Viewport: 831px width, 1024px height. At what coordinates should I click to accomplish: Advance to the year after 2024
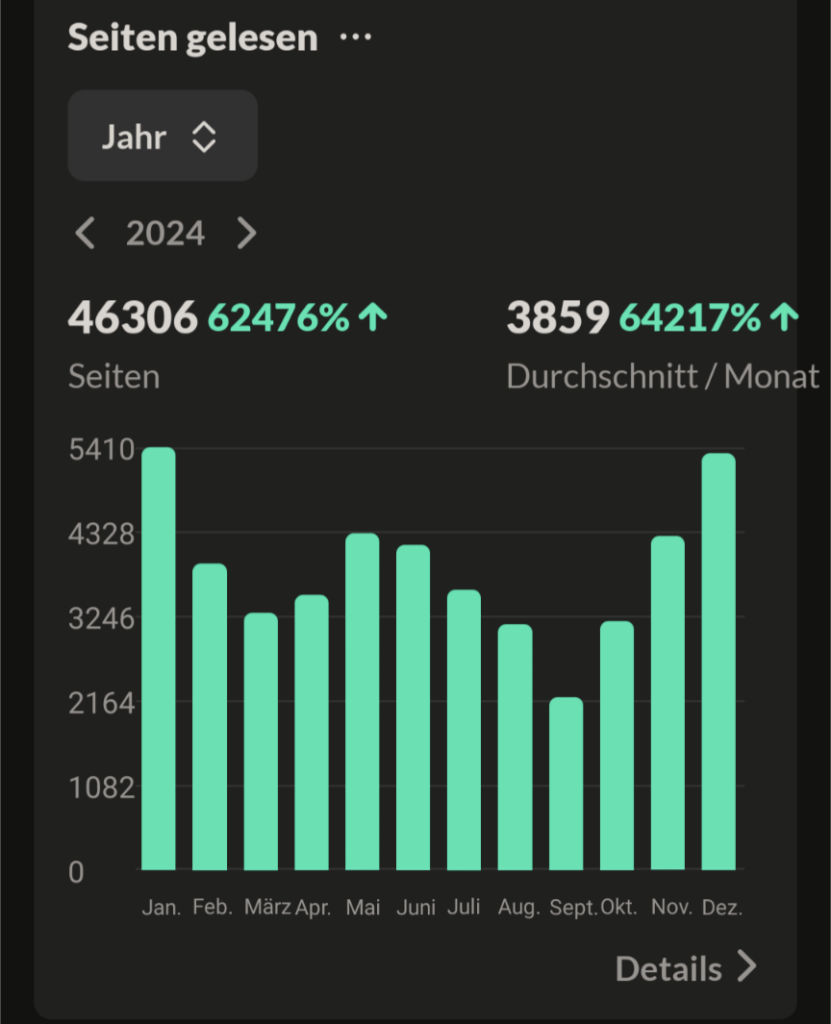pyautogui.click(x=246, y=234)
